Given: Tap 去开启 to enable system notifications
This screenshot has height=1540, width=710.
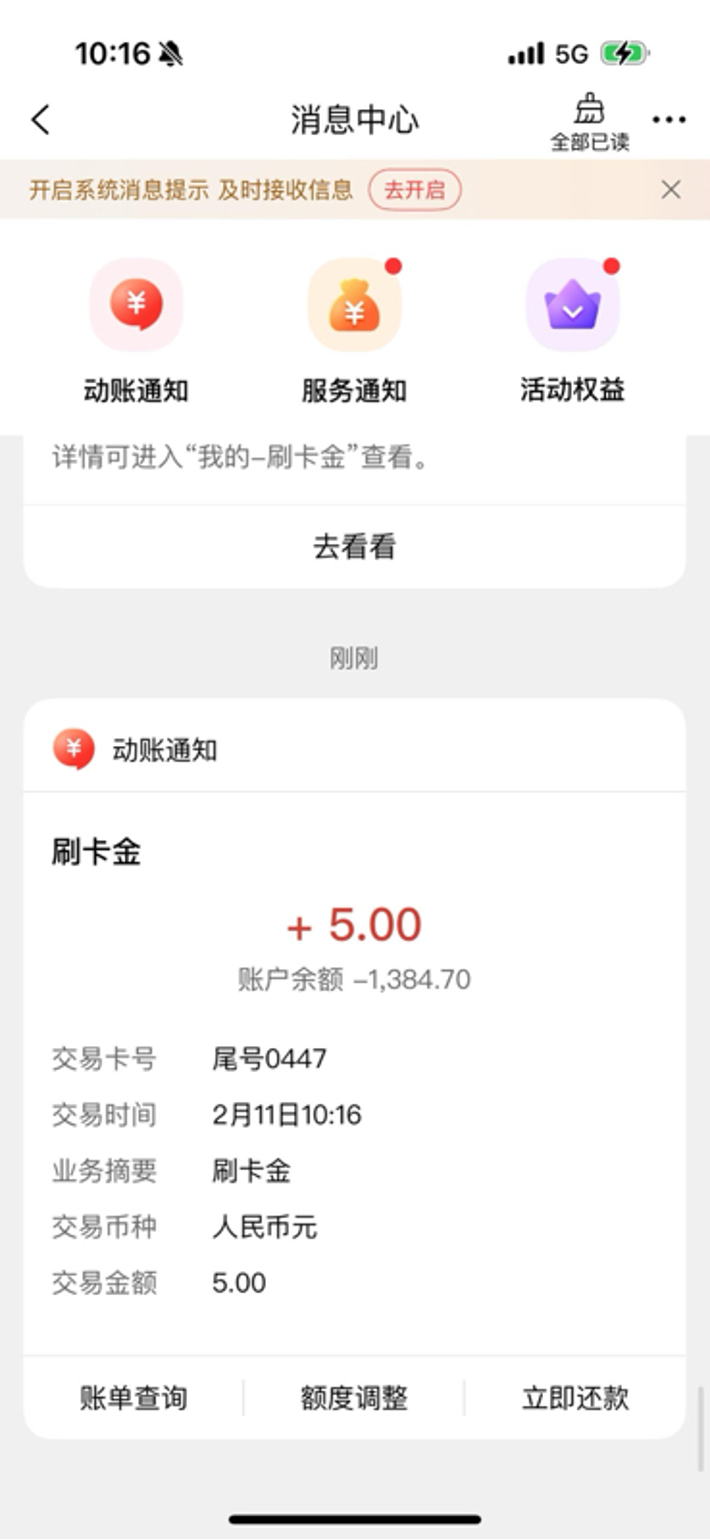Looking at the screenshot, I should point(414,190).
